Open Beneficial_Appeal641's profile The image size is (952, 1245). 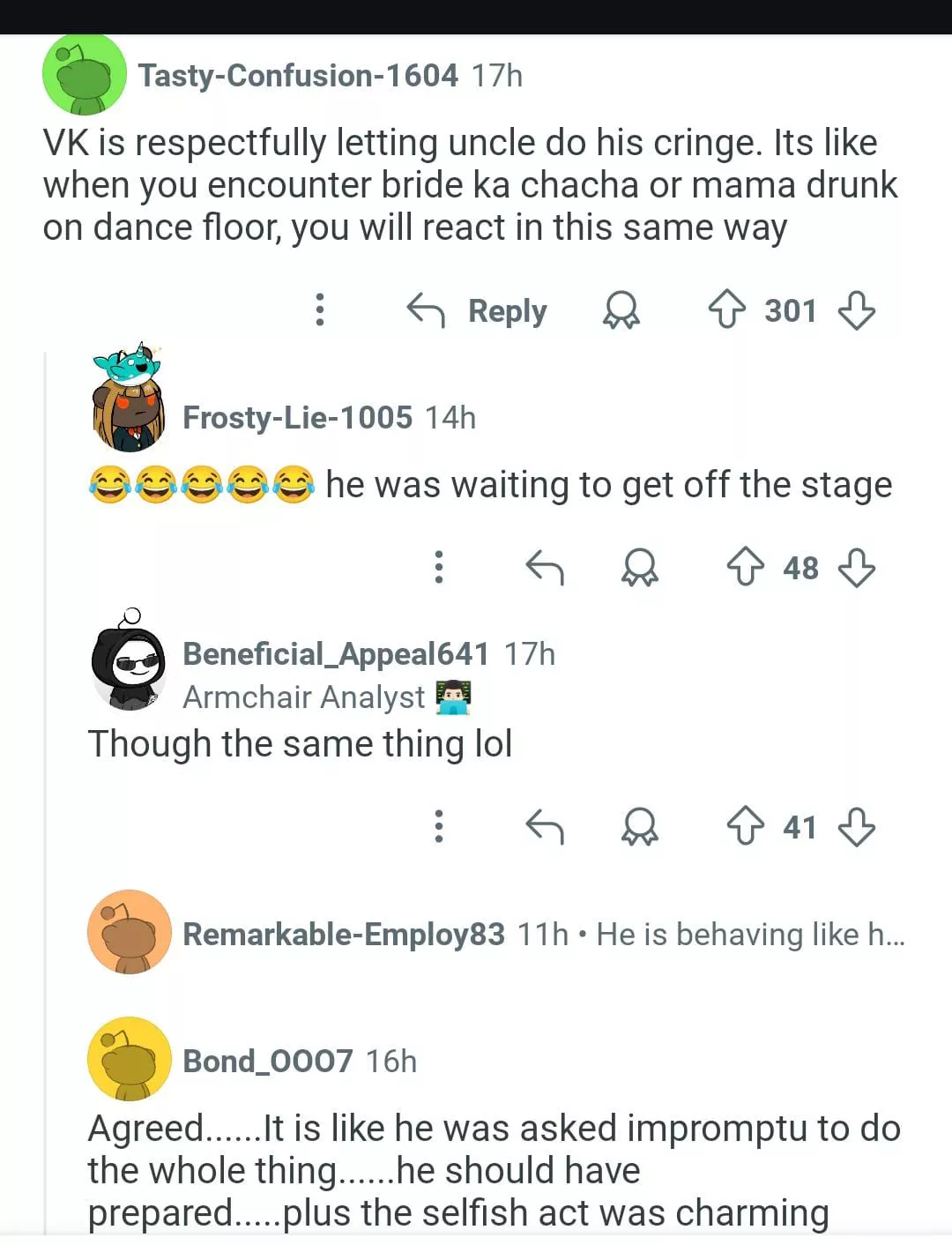coord(335,654)
